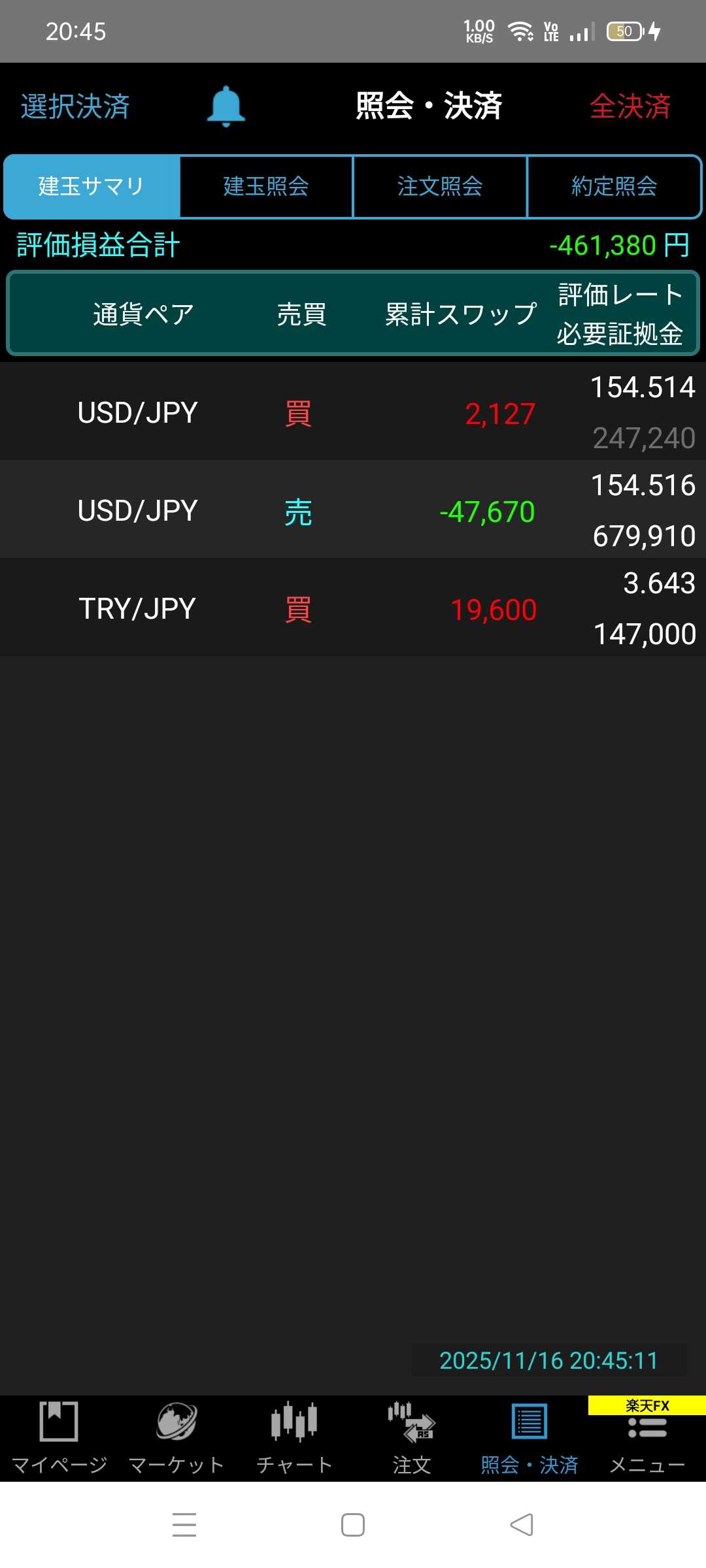Image resolution: width=706 pixels, height=1568 pixels.
Task: Open the TRY/JPY 買 position row
Action: (353, 608)
